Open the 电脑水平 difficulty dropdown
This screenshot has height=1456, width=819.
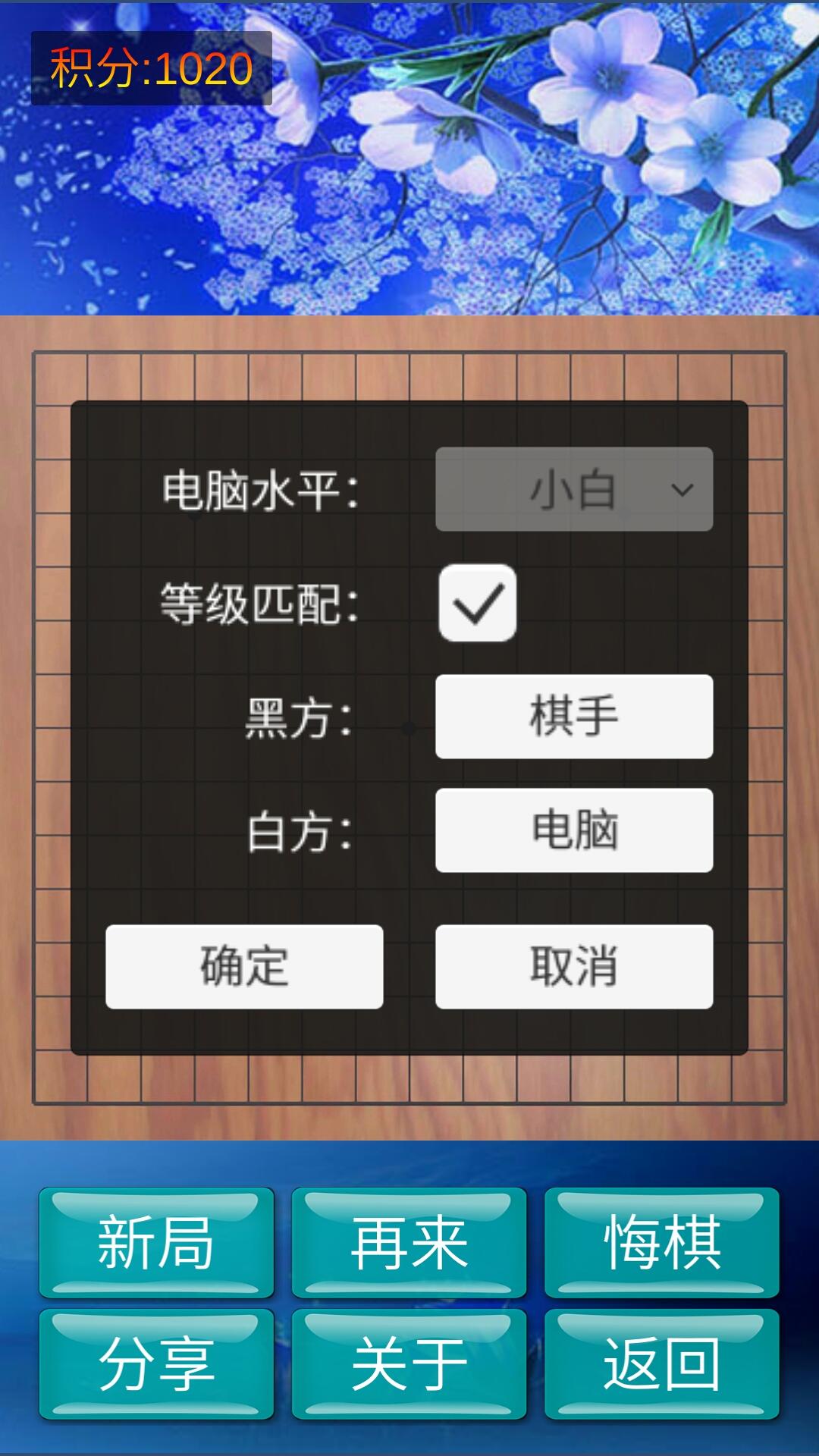(574, 489)
